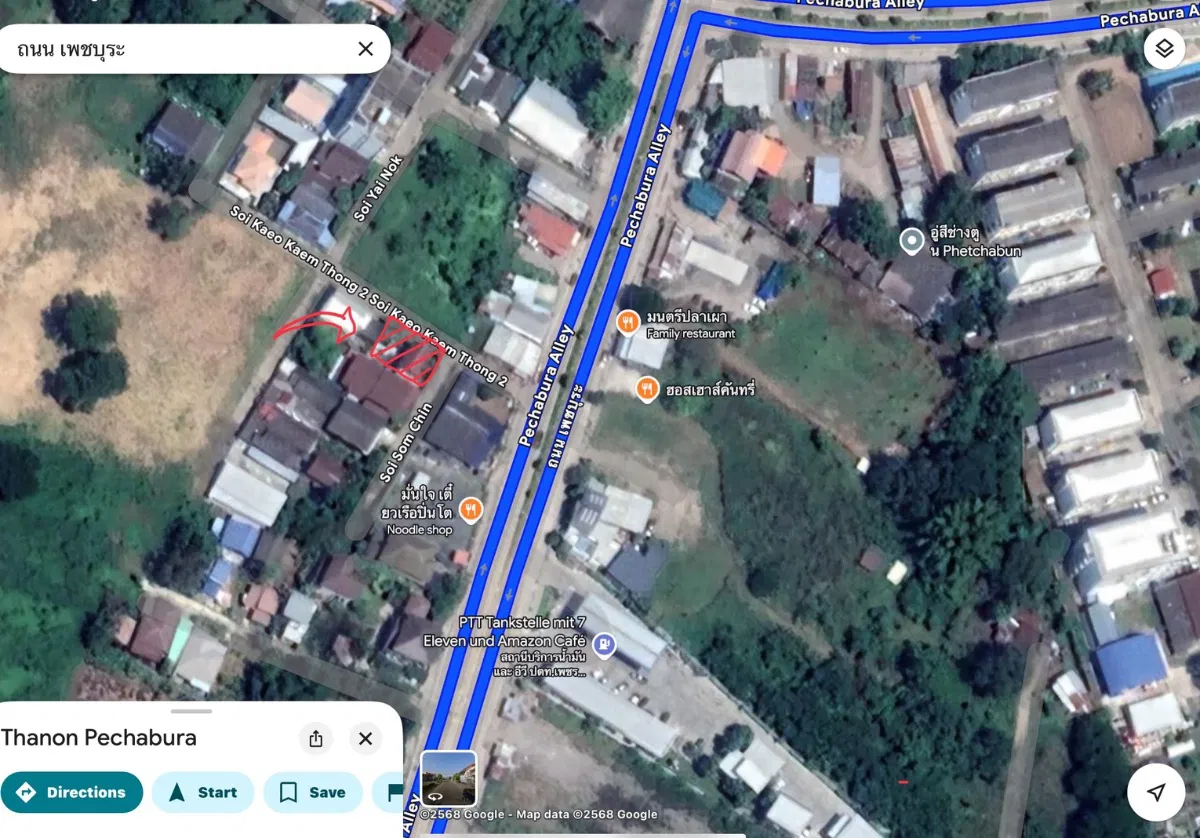Image resolution: width=1200 pixels, height=838 pixels.
Task: Open the อู่สีช่างตู่ Phetchabun place marker
Action: (911, 240)
